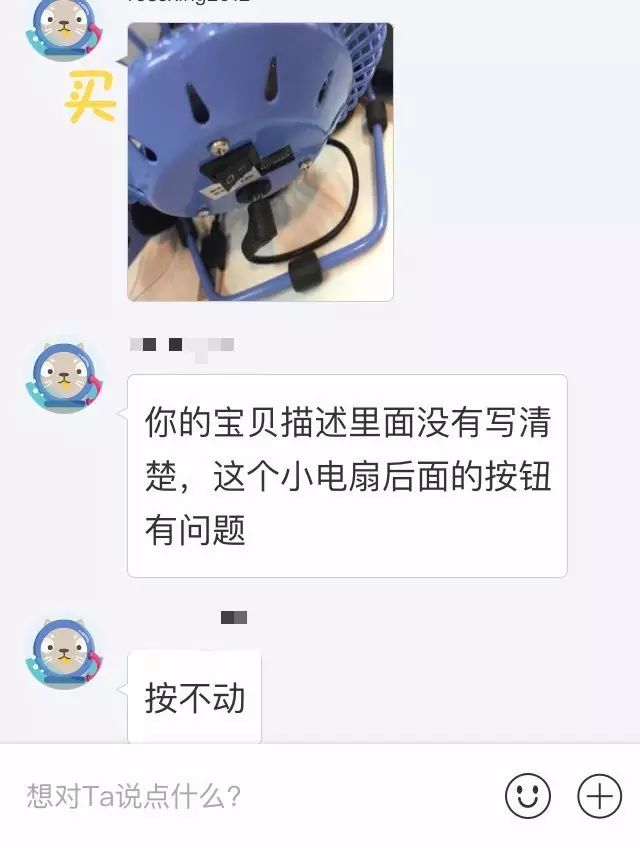Open the plus attachment menu
Viewport: 640px width, 848px height.
[599, 796]
